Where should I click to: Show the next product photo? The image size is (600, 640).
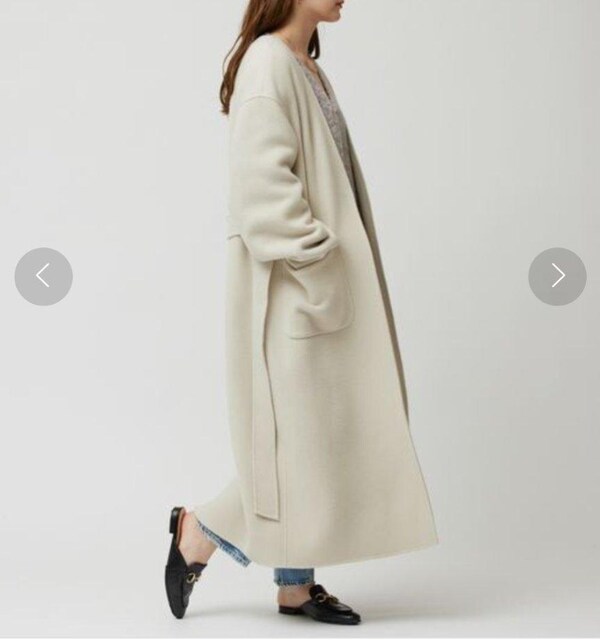coord(557,276)
